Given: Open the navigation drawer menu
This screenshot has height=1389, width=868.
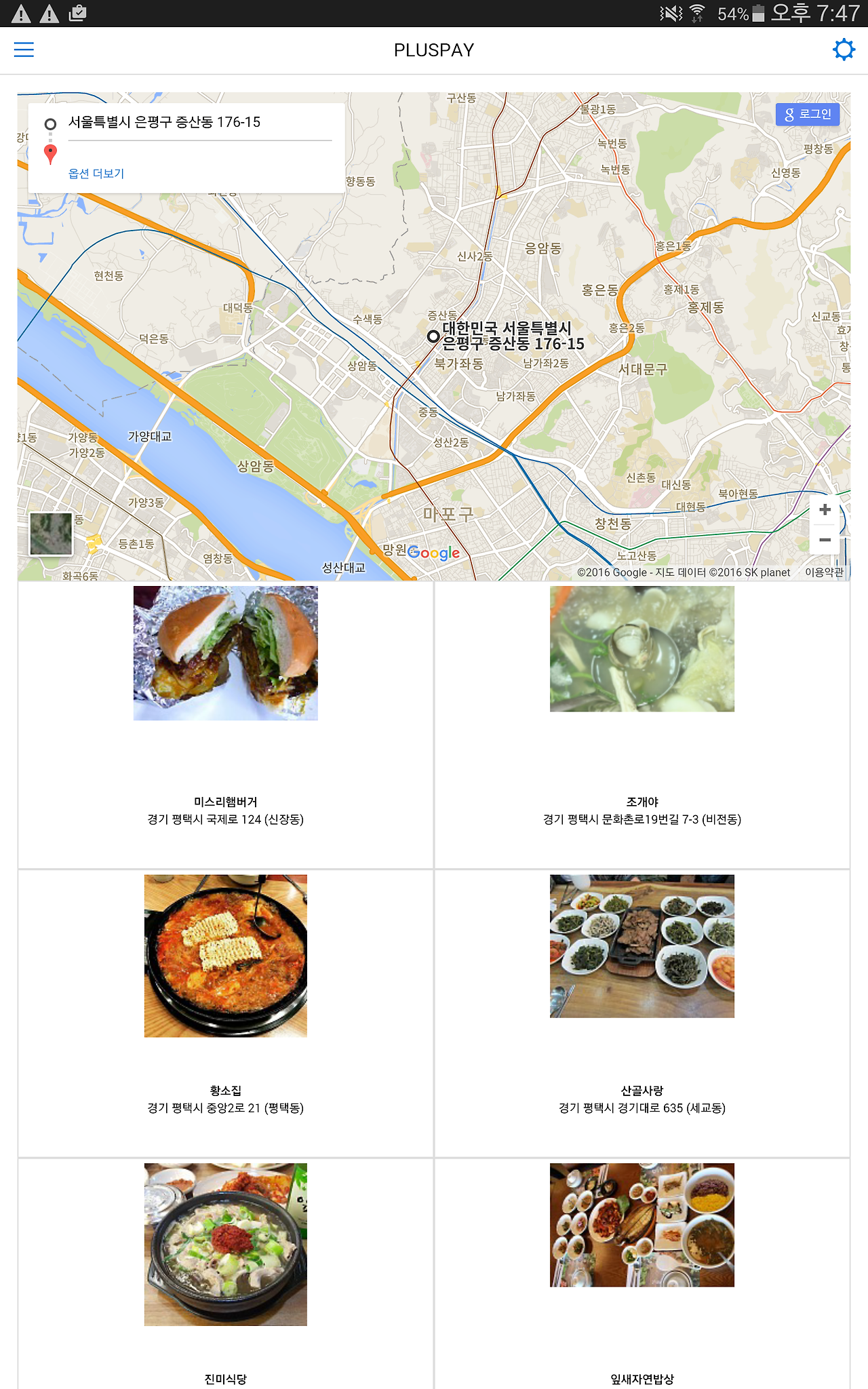Looking at the screenshot, I should click(23, 50).
